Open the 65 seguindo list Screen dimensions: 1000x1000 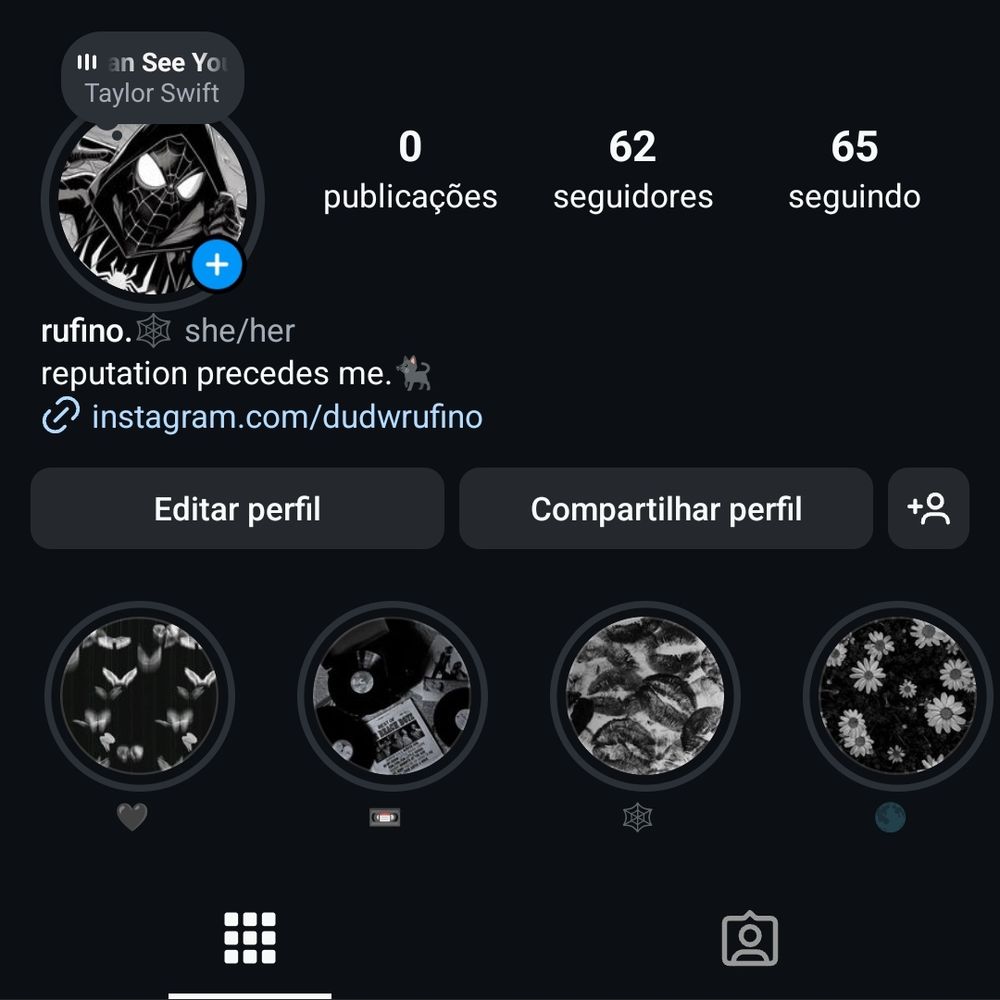[854, 170]
